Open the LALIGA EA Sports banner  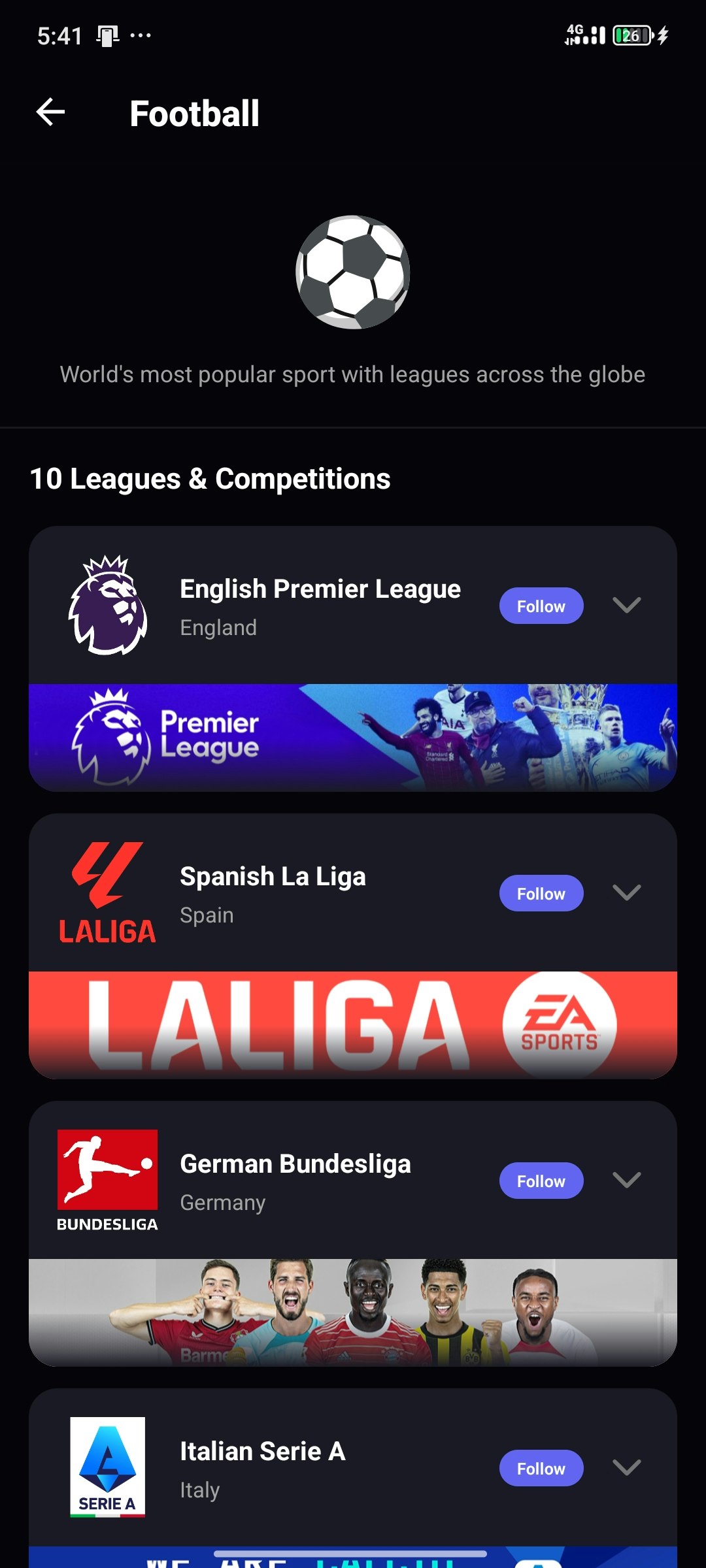click(353, 1025)
